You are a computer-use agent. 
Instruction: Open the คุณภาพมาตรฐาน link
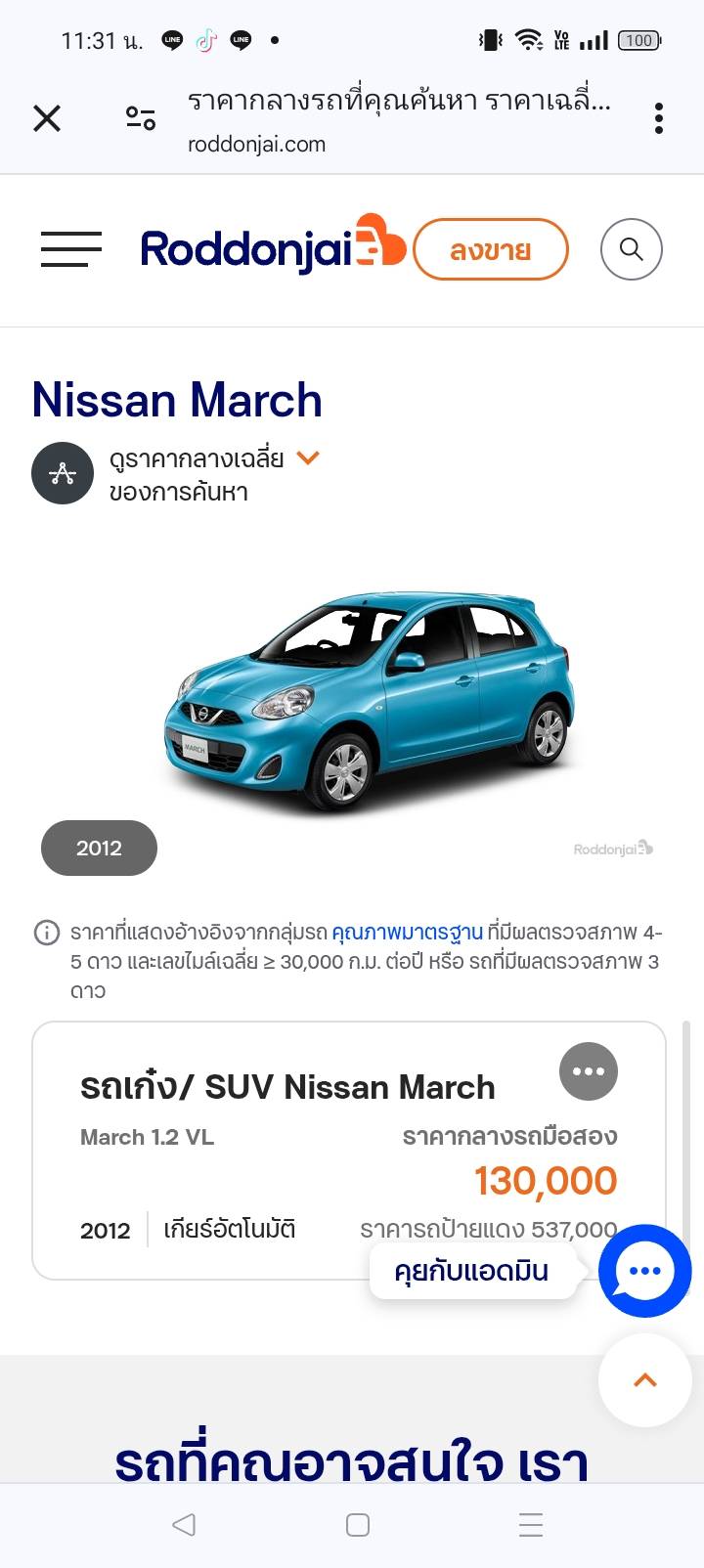point(407,933)
